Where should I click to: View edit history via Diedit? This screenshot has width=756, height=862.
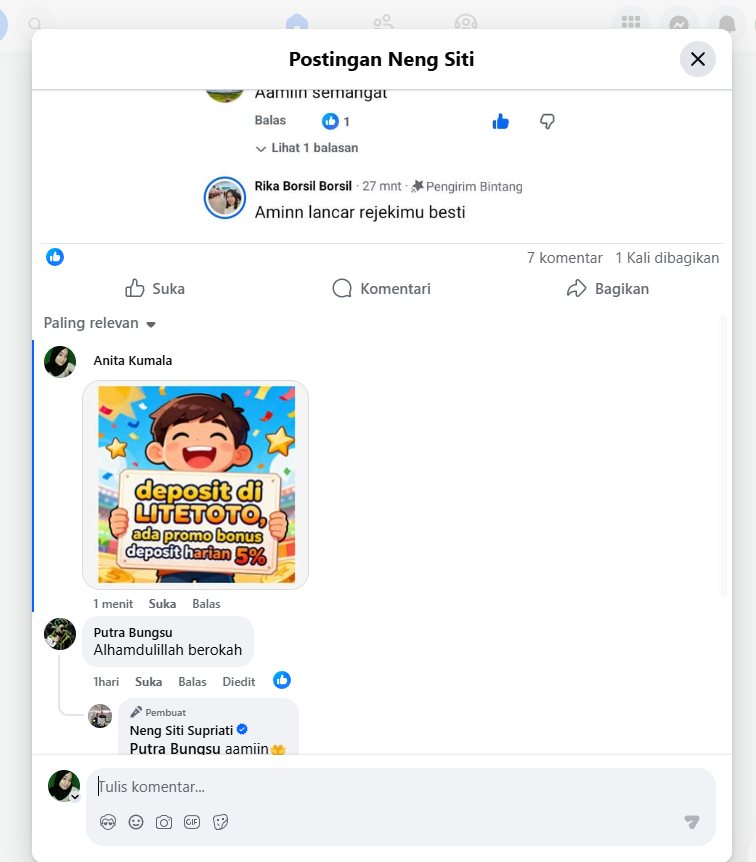click(239, 682)
